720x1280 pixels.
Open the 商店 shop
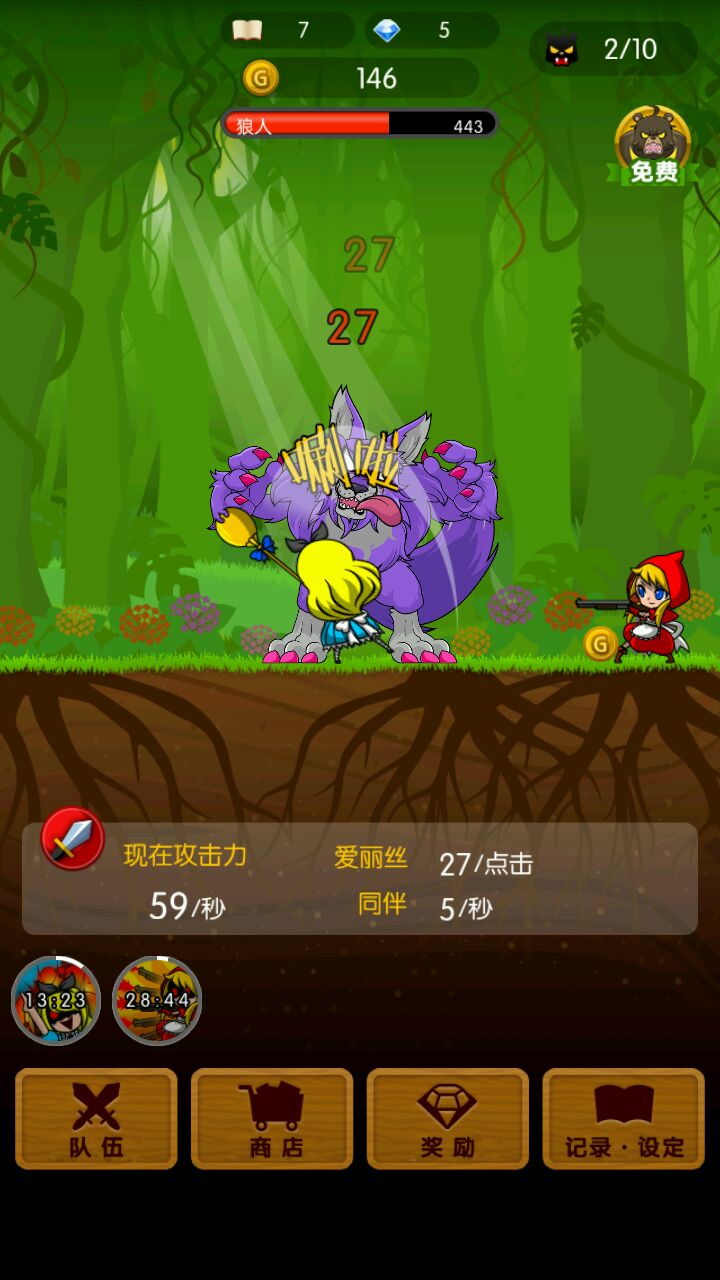272,1118
